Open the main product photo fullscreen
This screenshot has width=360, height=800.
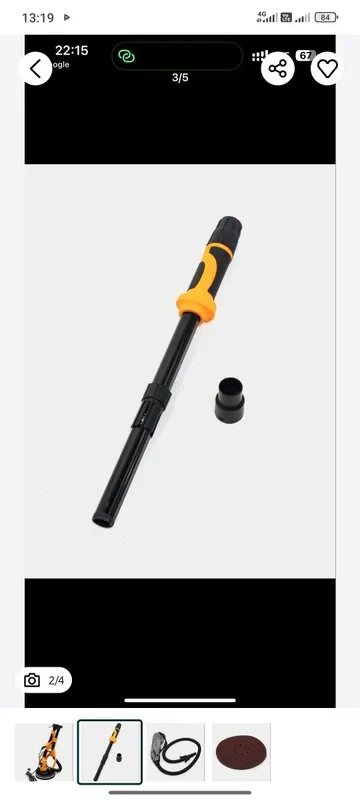click(180, 371)
